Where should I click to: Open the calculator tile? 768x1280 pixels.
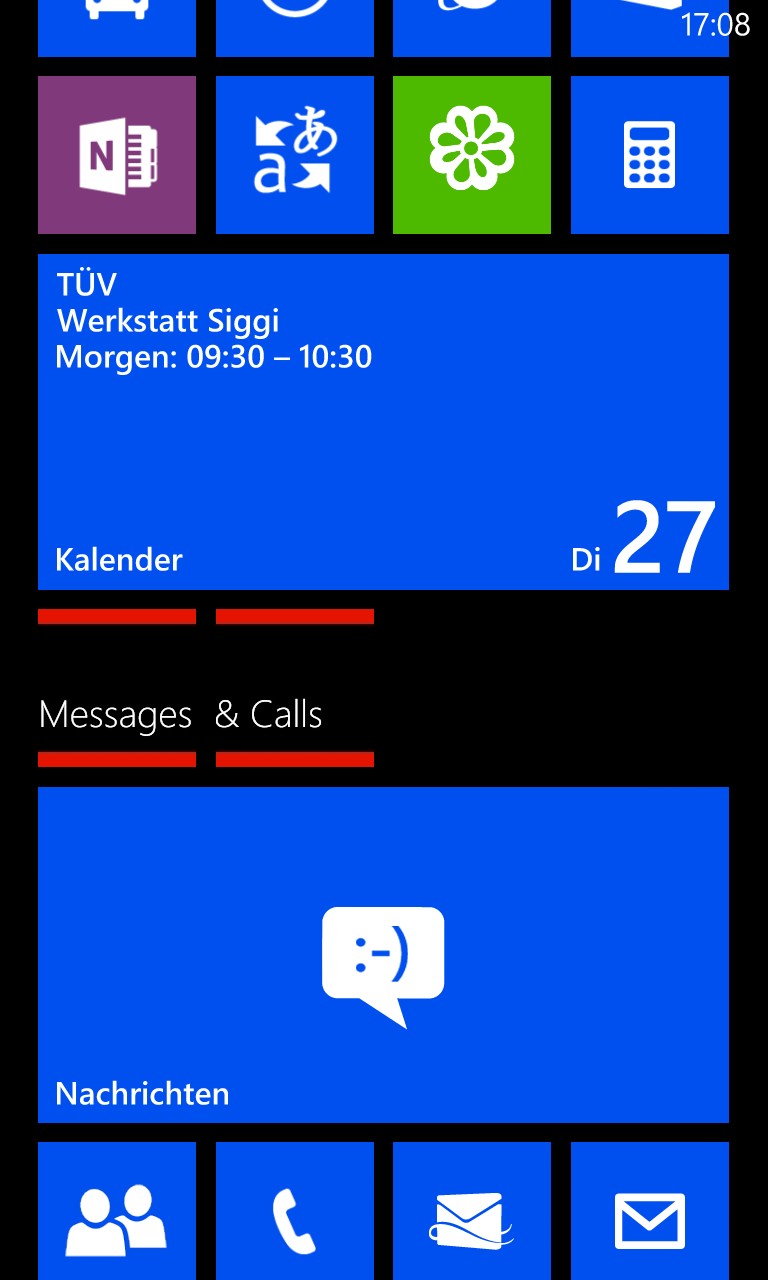tap(650, 155)
